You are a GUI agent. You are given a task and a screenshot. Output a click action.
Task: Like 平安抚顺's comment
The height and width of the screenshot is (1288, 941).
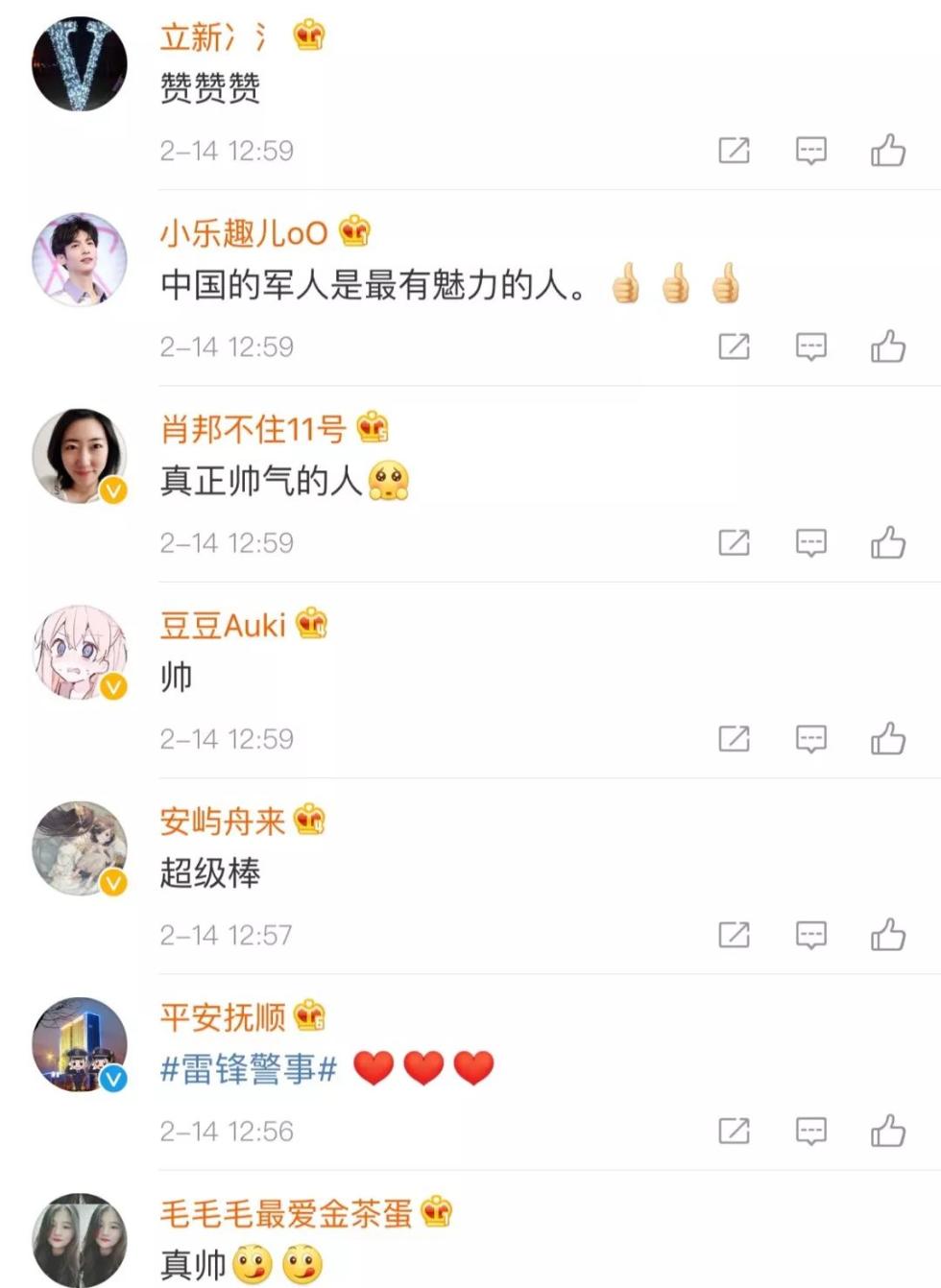[x=888, y=1132]
